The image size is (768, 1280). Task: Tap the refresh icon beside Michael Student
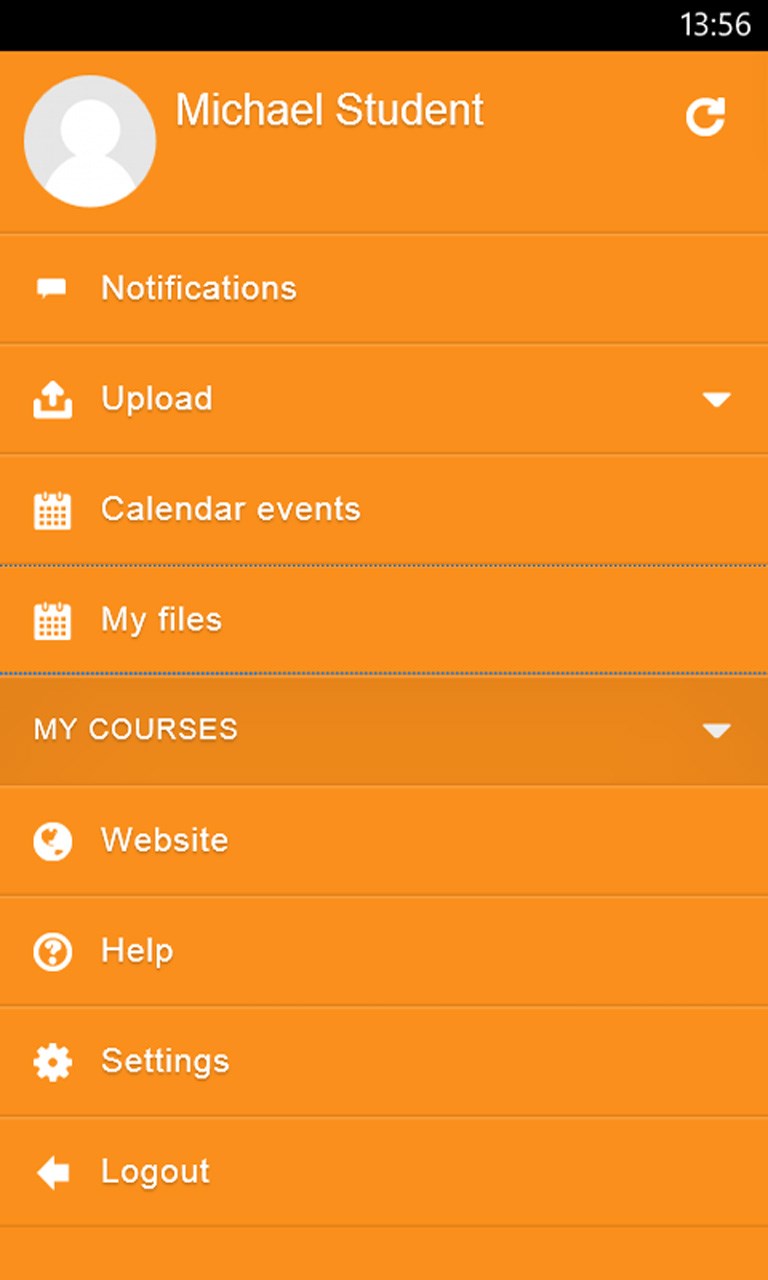(705, 117)
